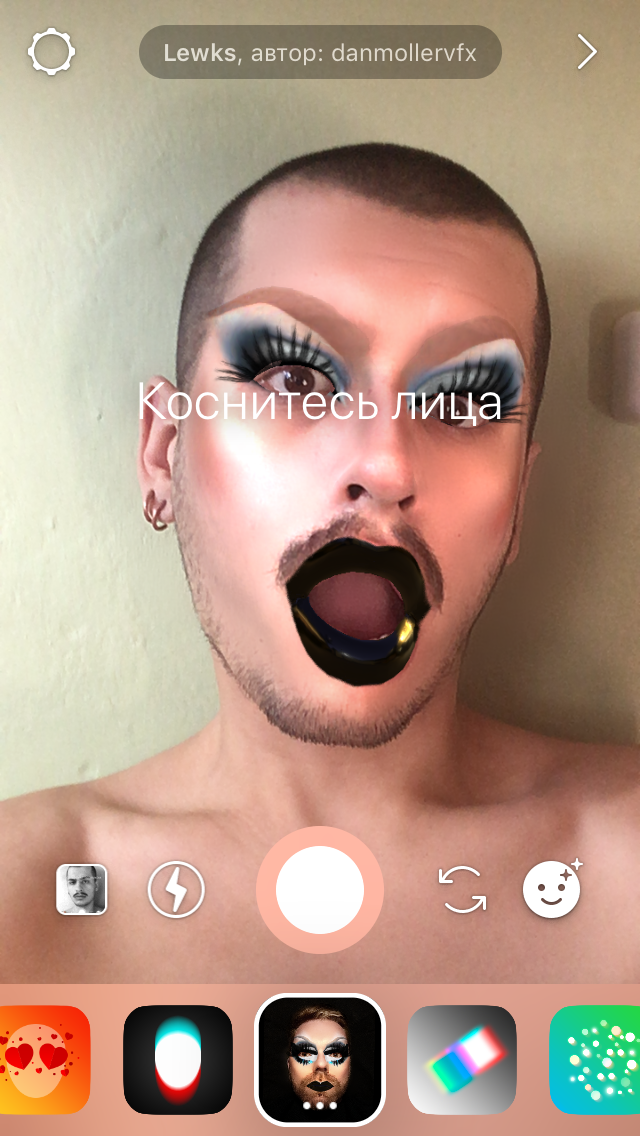Select the green sparkle dots filter

pos(595,1059)
